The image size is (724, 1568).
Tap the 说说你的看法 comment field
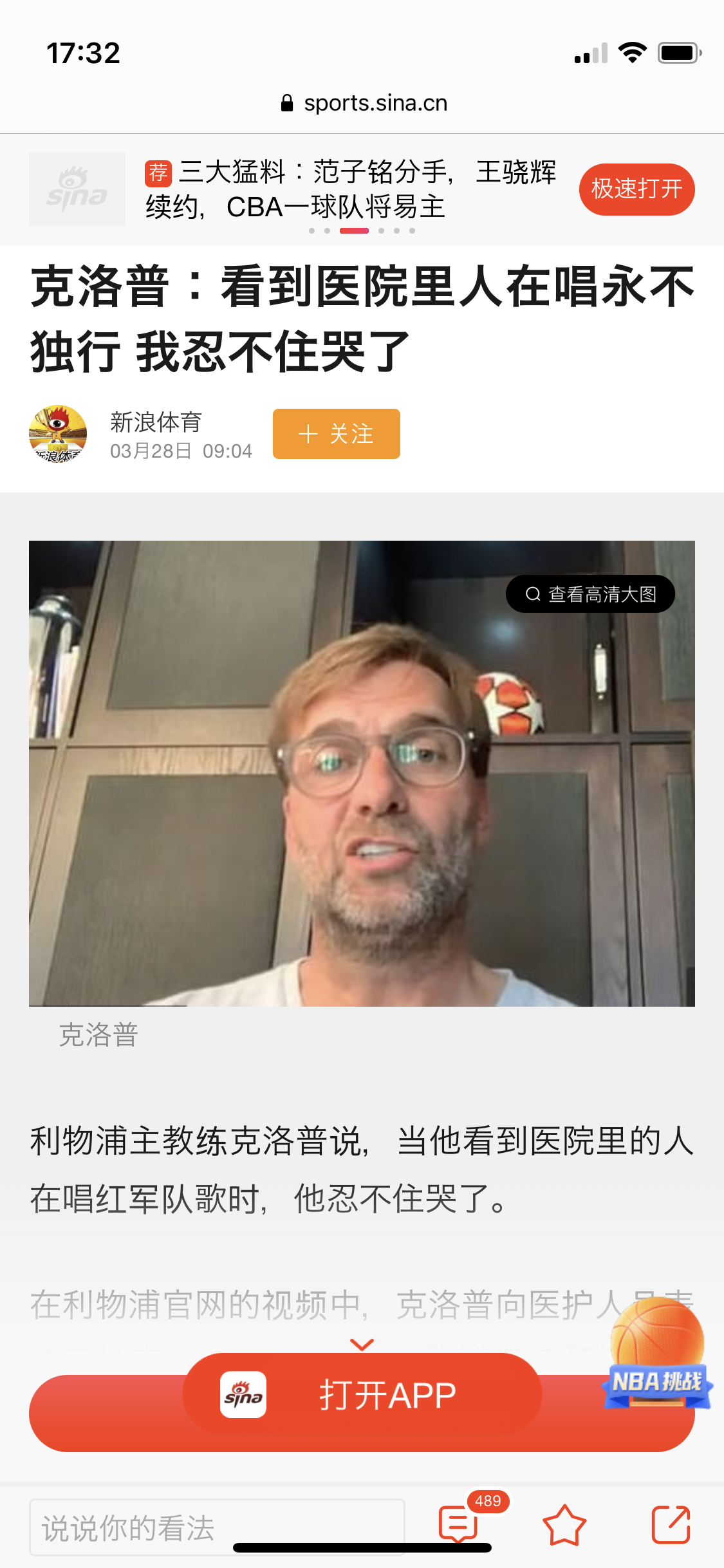point(216,1527)
